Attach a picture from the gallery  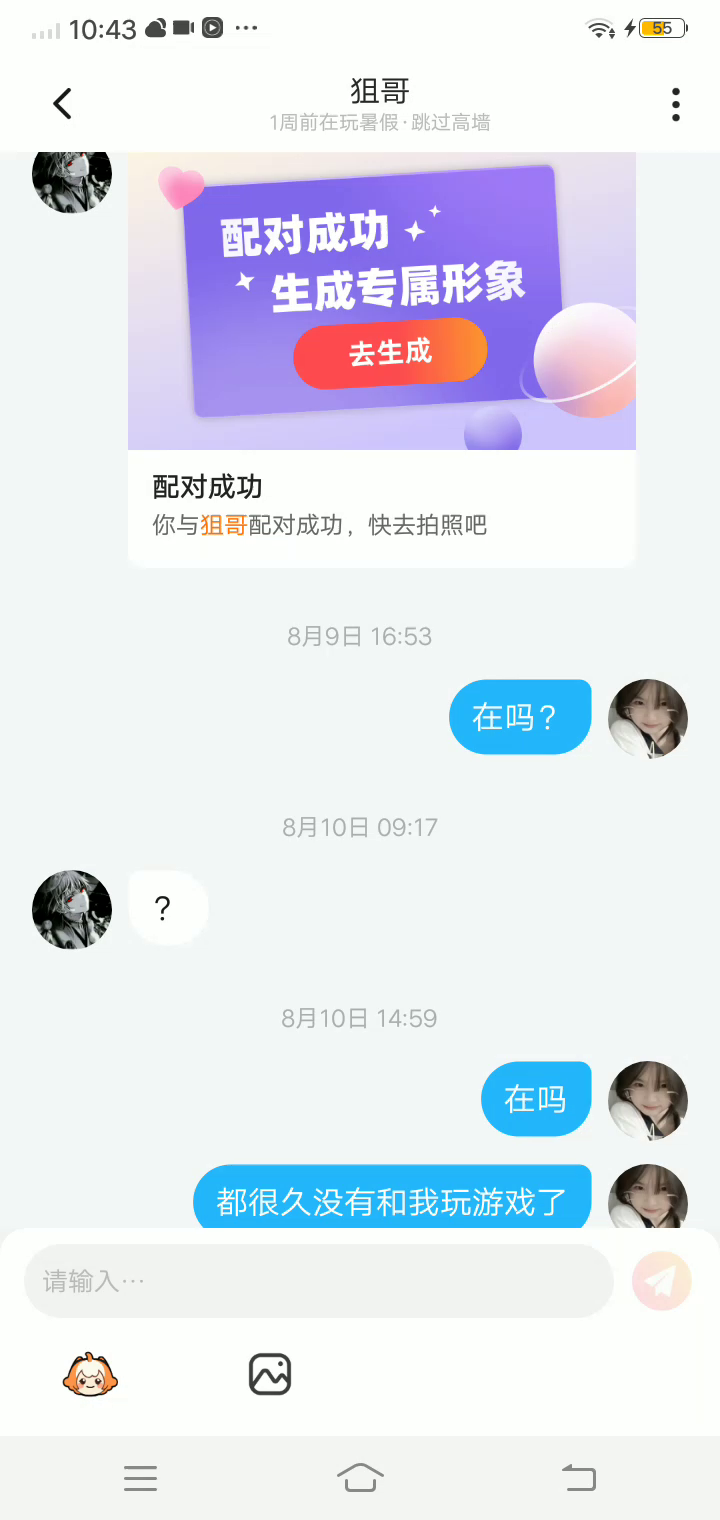pyautogui.click(x=270, y=1375)
